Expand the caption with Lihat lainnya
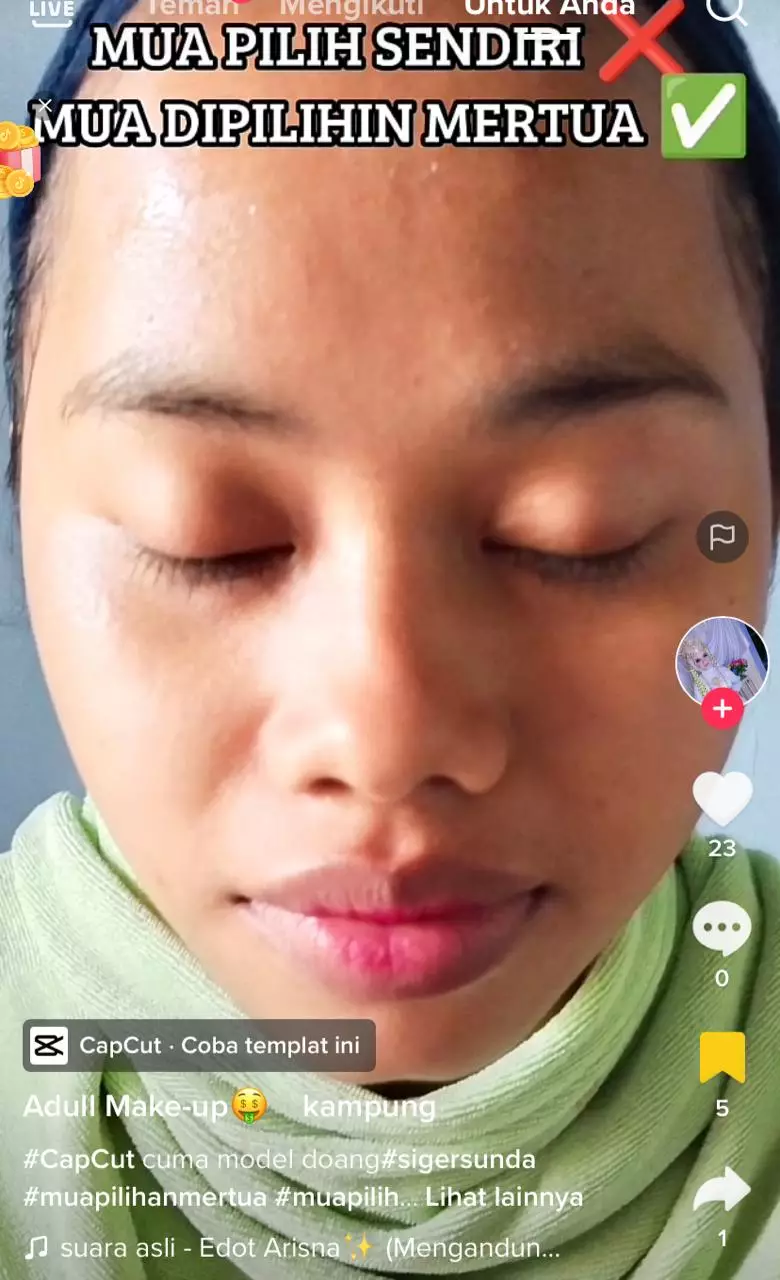The height and width of the screenshot is (1280, 780). coord(504,1197)
